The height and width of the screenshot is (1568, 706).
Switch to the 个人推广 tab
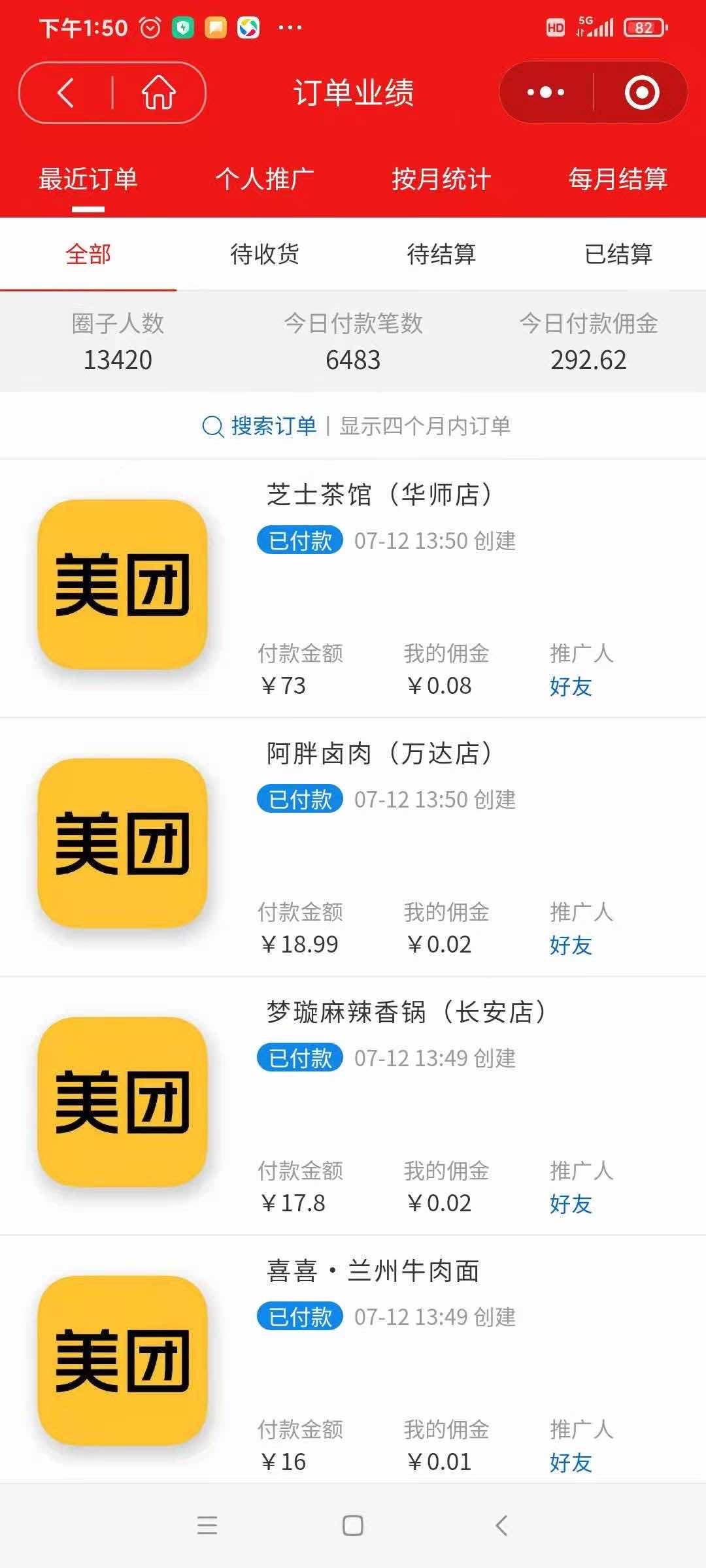(x=265, y=179)
